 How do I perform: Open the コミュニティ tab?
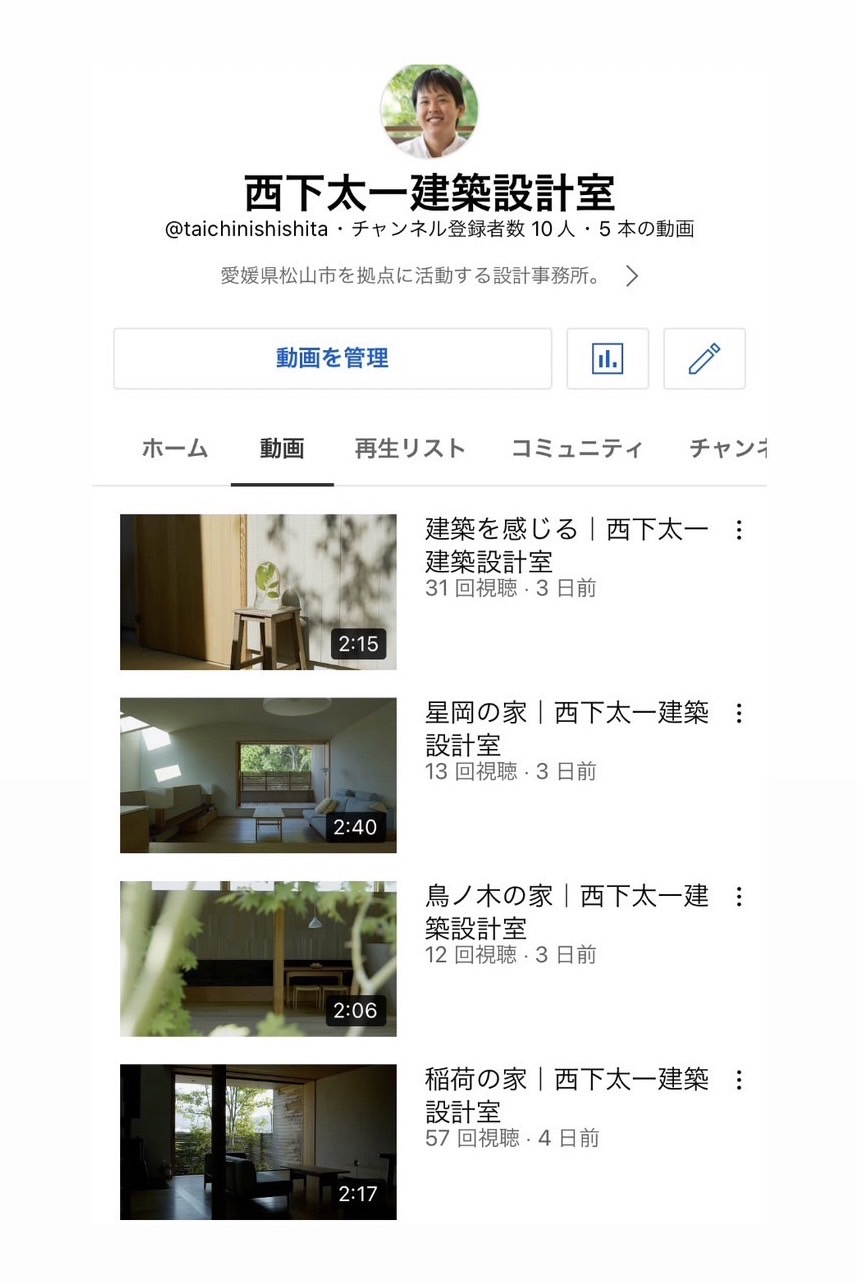pyautogui.click(x=576, y=448)
